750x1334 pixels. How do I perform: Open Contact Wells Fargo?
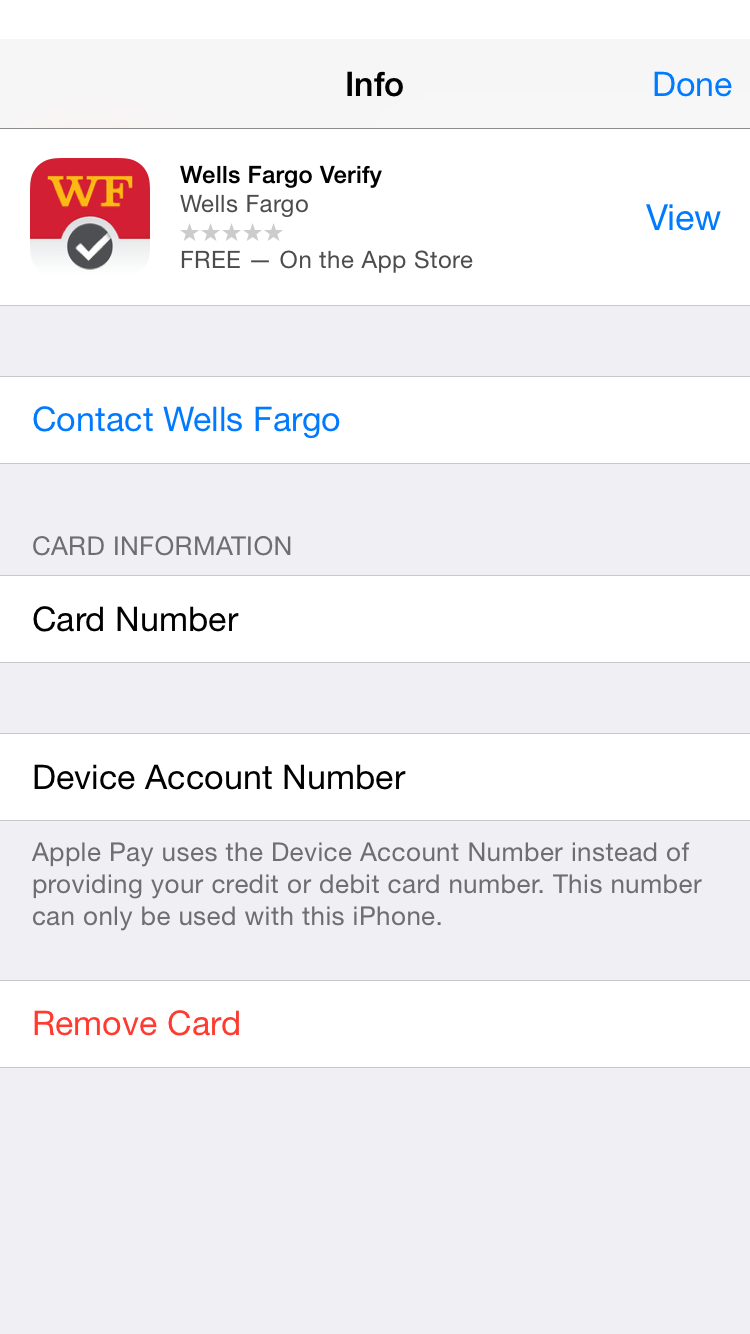tap(187, 420)
